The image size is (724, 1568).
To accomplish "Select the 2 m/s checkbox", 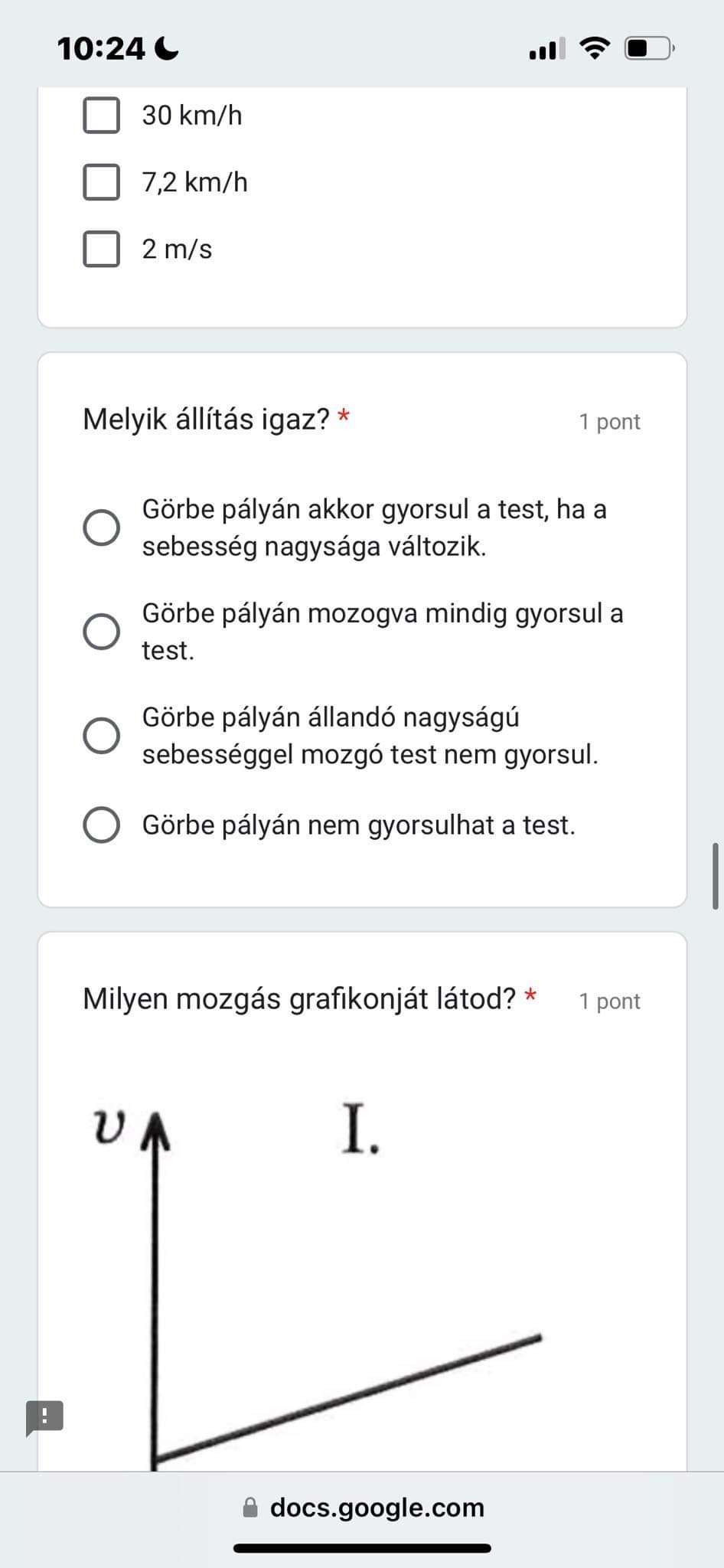I will pyautogui.click(x=101, y=250).
